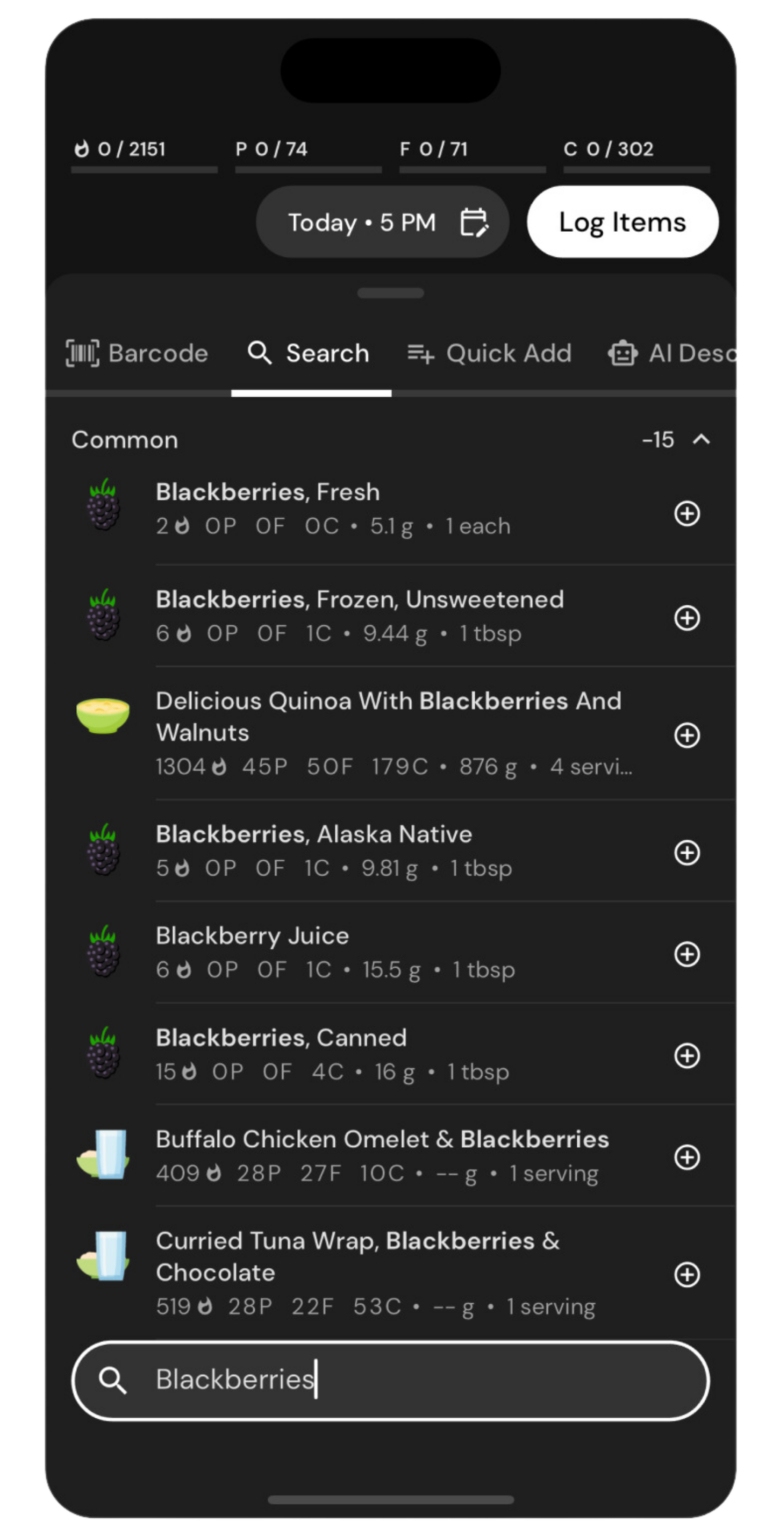
Task: Add Blackberries, Fresh using its plus icon
Action: tap(687, 514)
